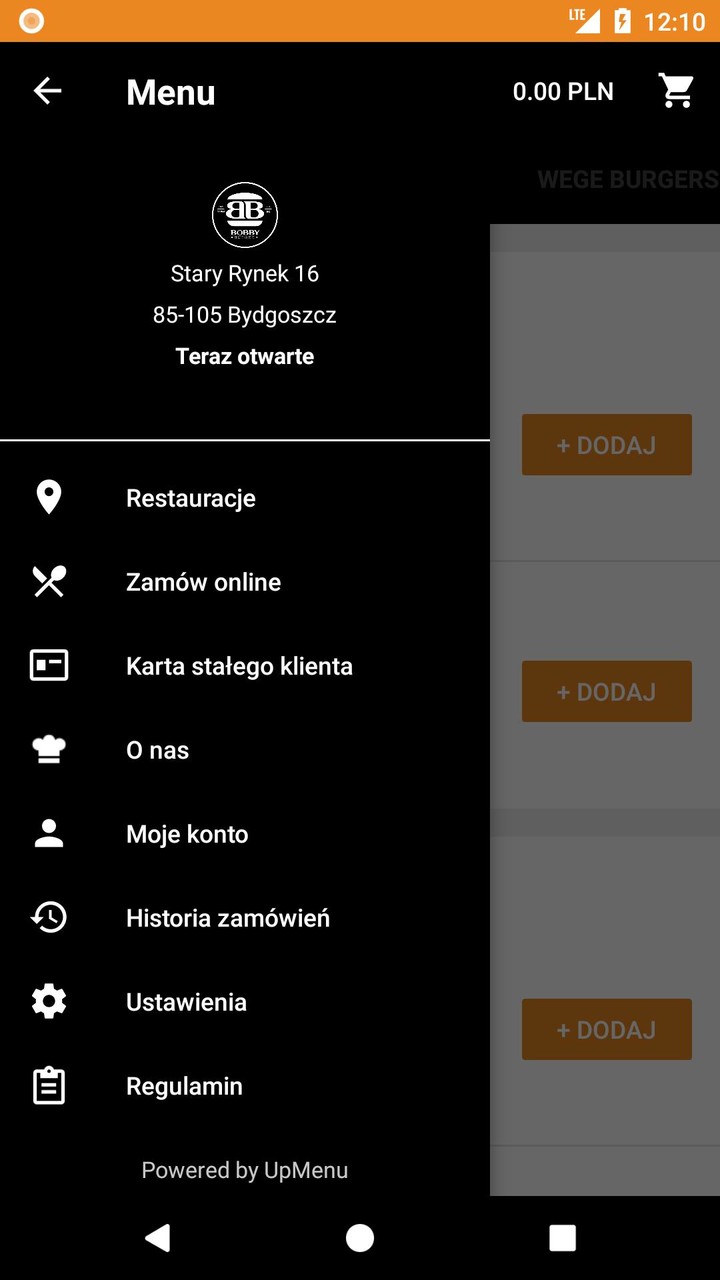
Task: Click the crossed fork and knife icon
Action: click(x=48, y=581)
